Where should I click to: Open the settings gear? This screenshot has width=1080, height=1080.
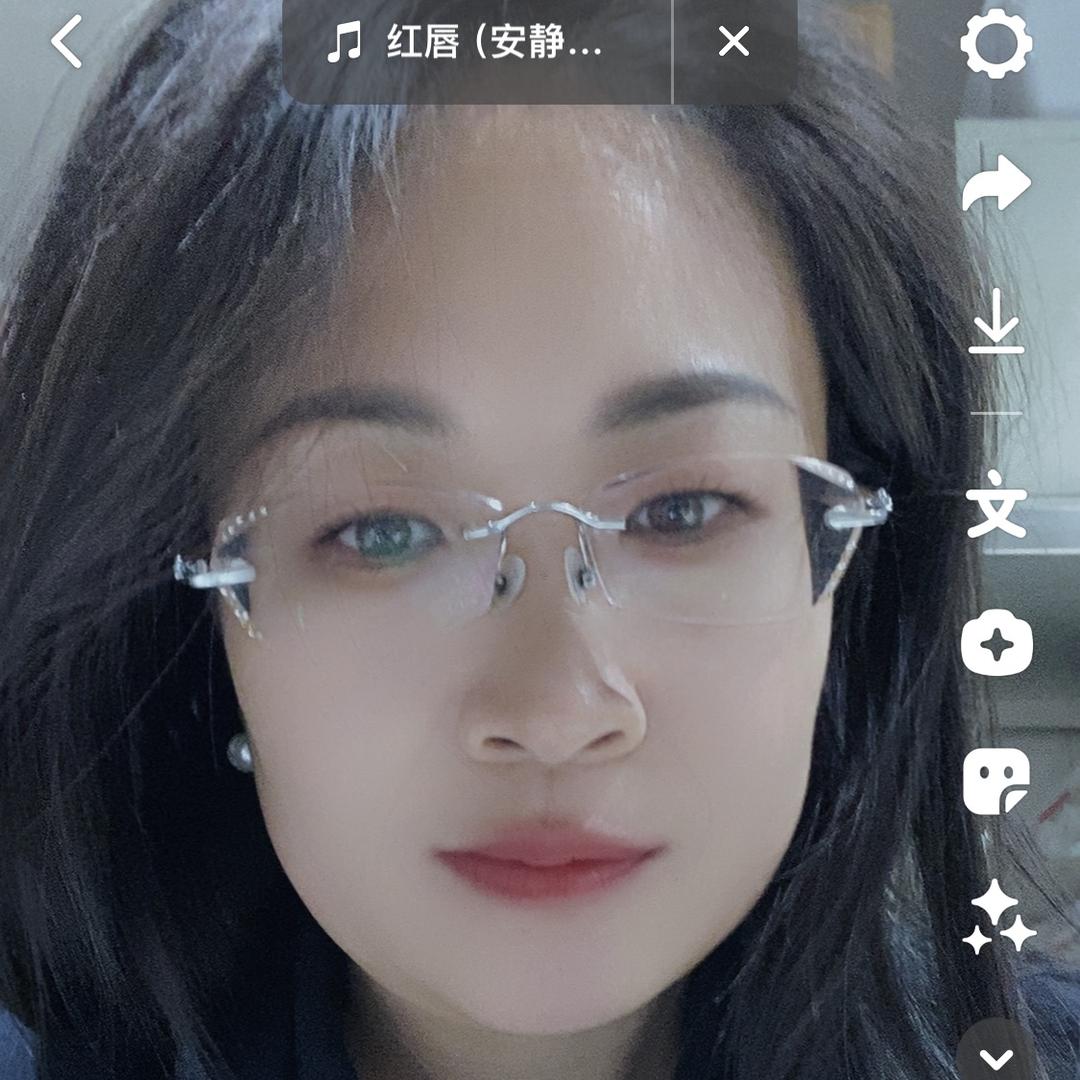tap(996, 44)
